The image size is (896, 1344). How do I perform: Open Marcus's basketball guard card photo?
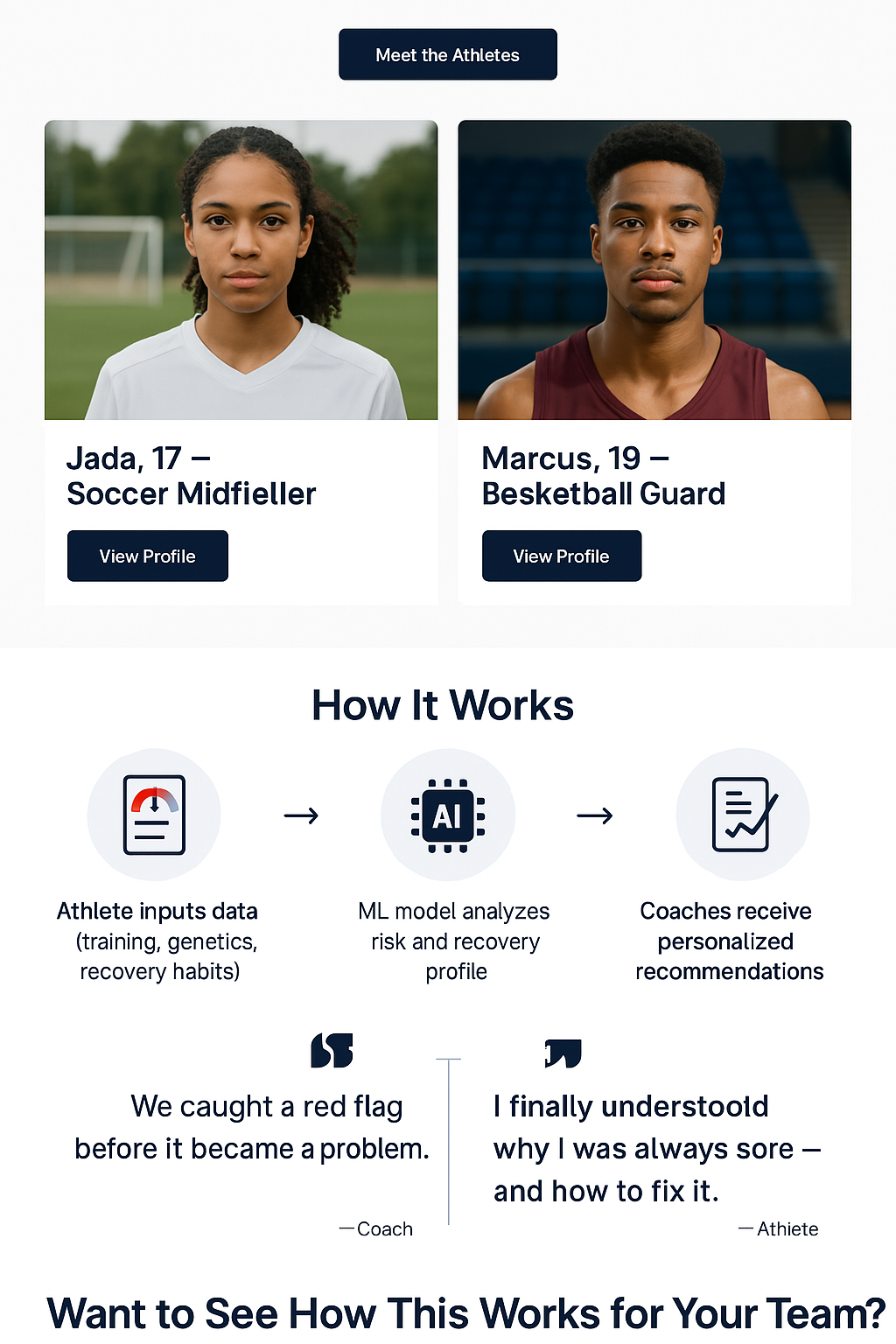tap(654, 269)
